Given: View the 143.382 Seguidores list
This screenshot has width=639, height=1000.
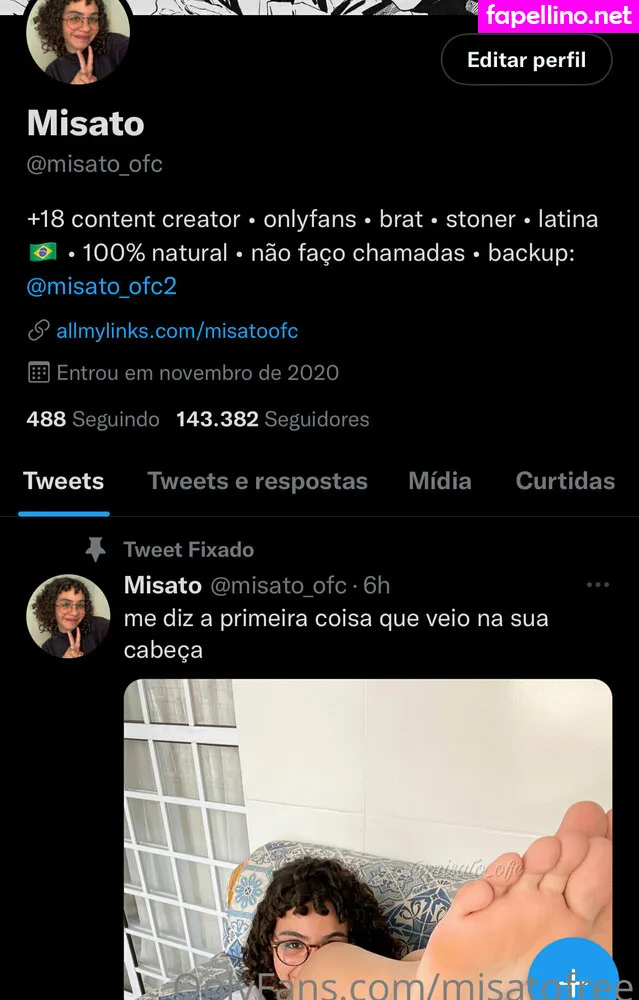Looking at the screenshot, I should 272,419.
